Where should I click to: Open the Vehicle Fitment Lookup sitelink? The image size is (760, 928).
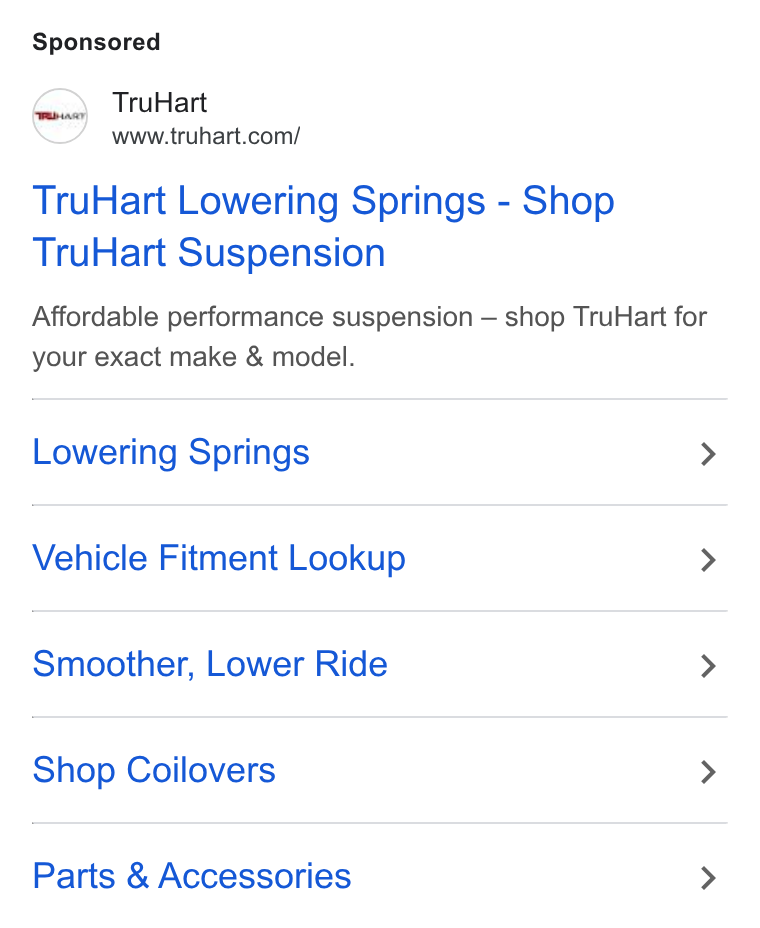click(x=379, y=559)
